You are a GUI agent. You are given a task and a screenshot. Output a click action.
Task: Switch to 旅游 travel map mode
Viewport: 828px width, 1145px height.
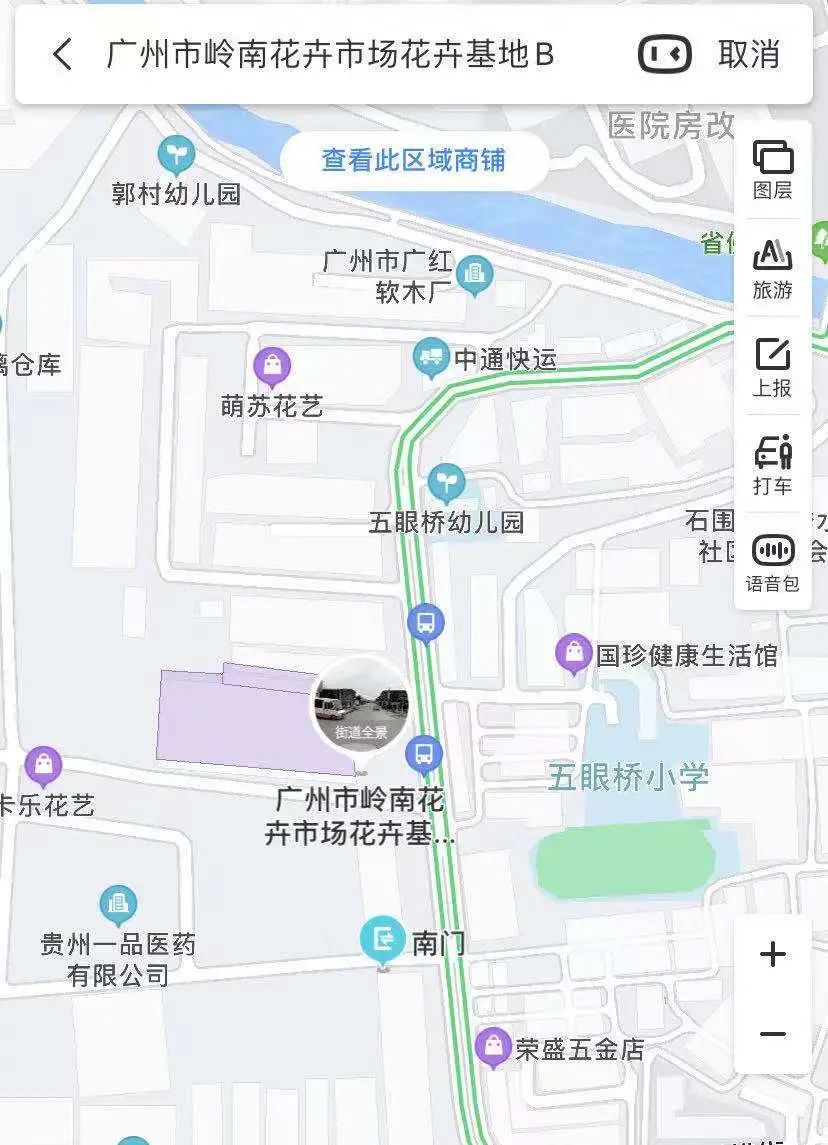point(772,269)
